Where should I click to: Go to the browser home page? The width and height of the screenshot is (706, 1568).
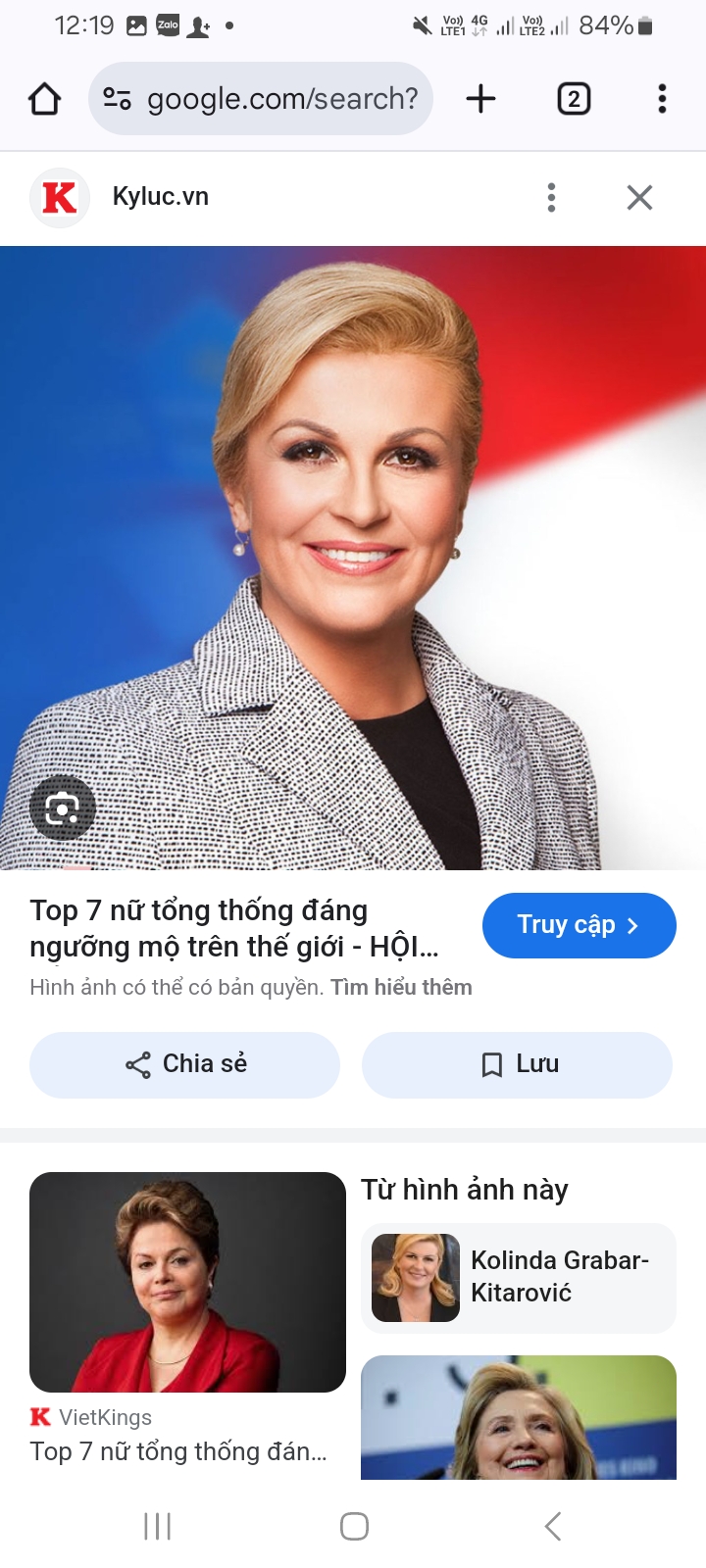pos(45,99)
